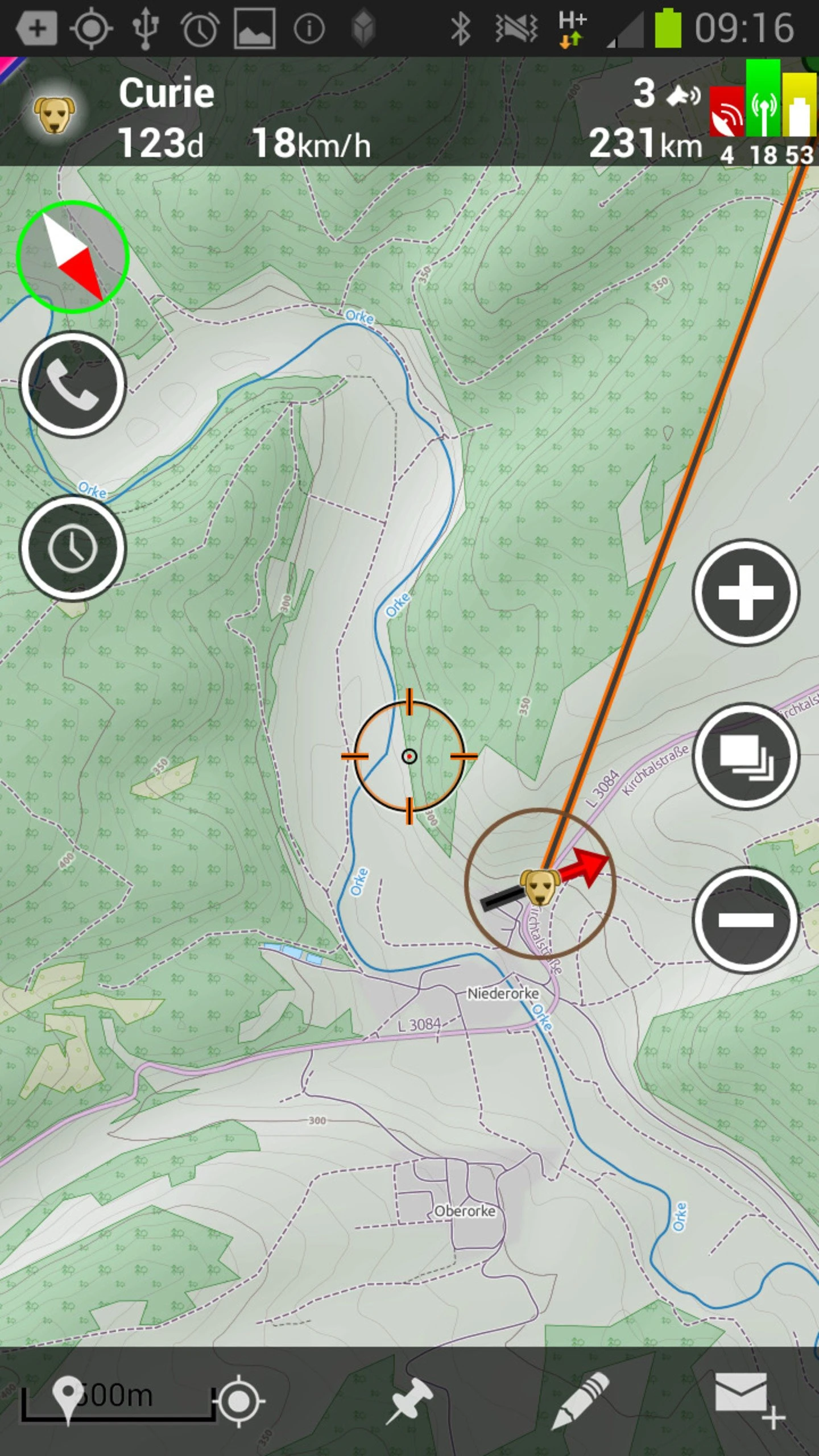
Task: Select Curie's dog marker on the map
Action: pyautogui.click(x=538, y=886)
